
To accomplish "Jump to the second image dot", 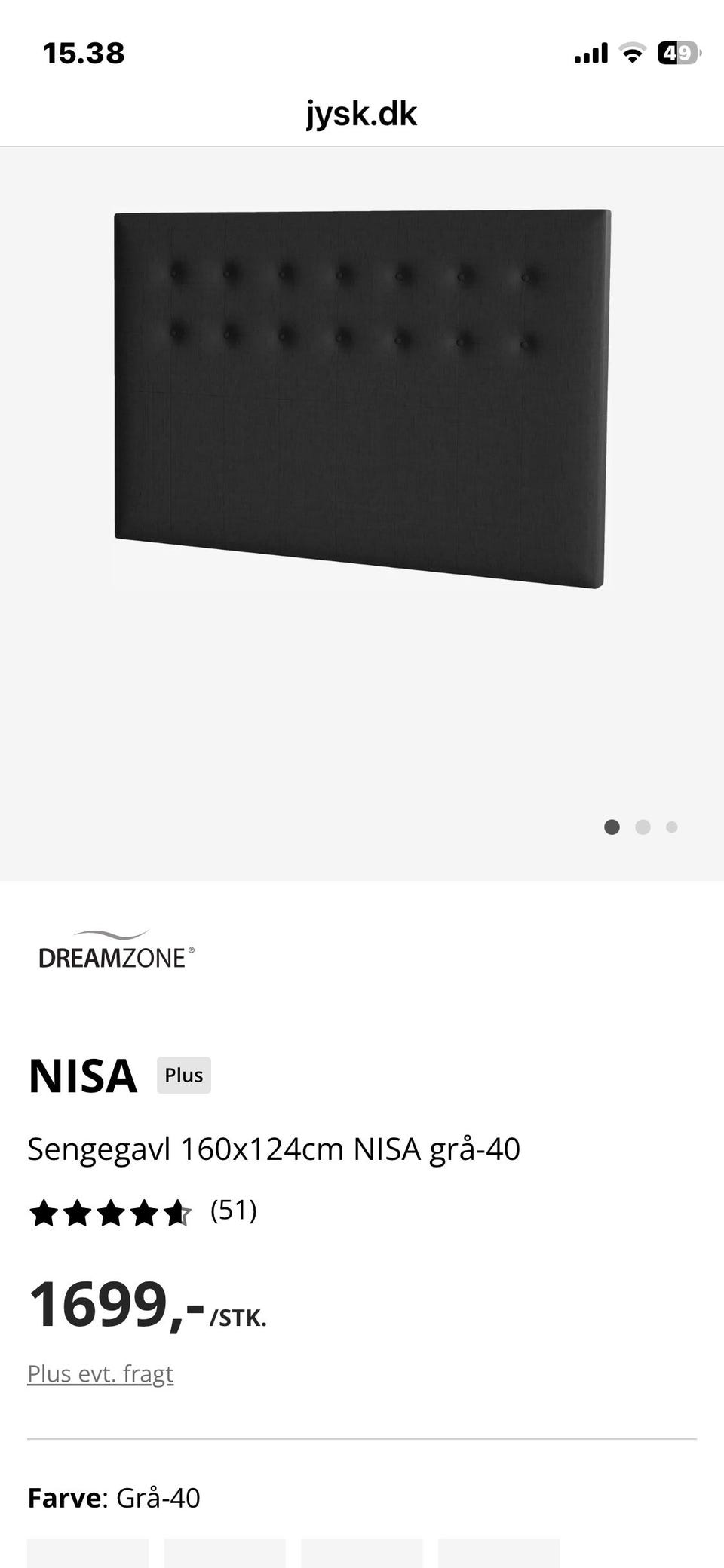I will [643, 827].
